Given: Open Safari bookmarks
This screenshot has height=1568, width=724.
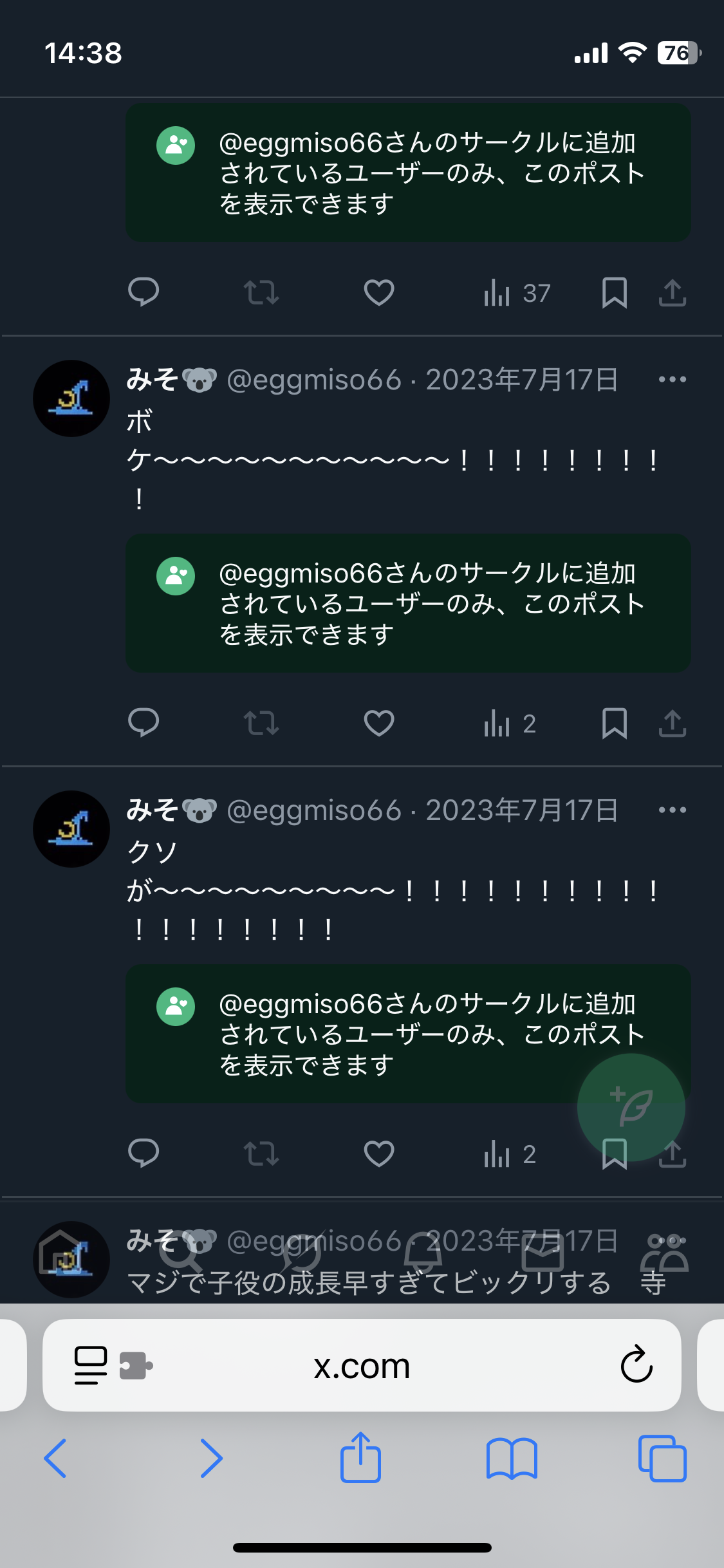Looking at the screenshot, I should click(x=512, y=1459).
